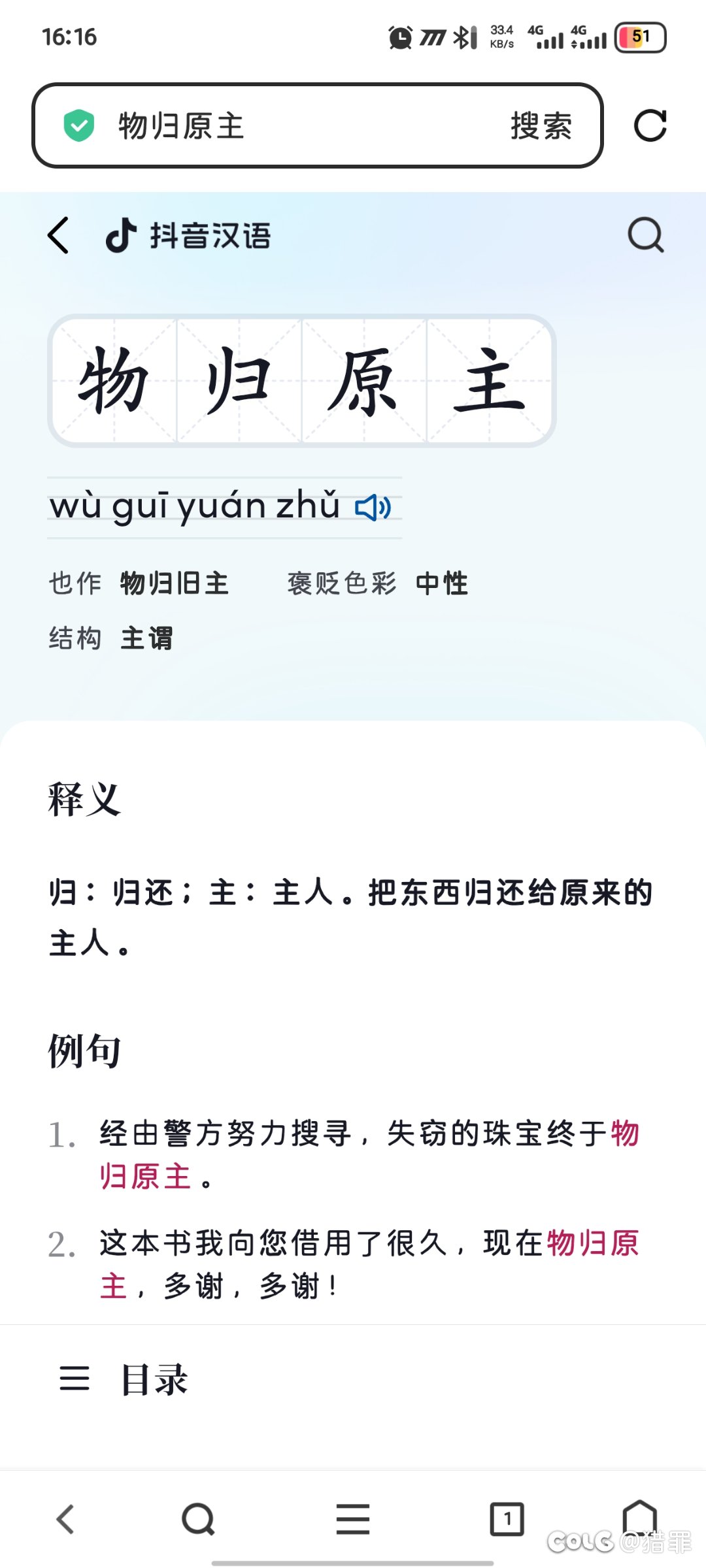706x1568 pixels.
Task: Reload the page with the refresh icon
Action: point(650,125)
